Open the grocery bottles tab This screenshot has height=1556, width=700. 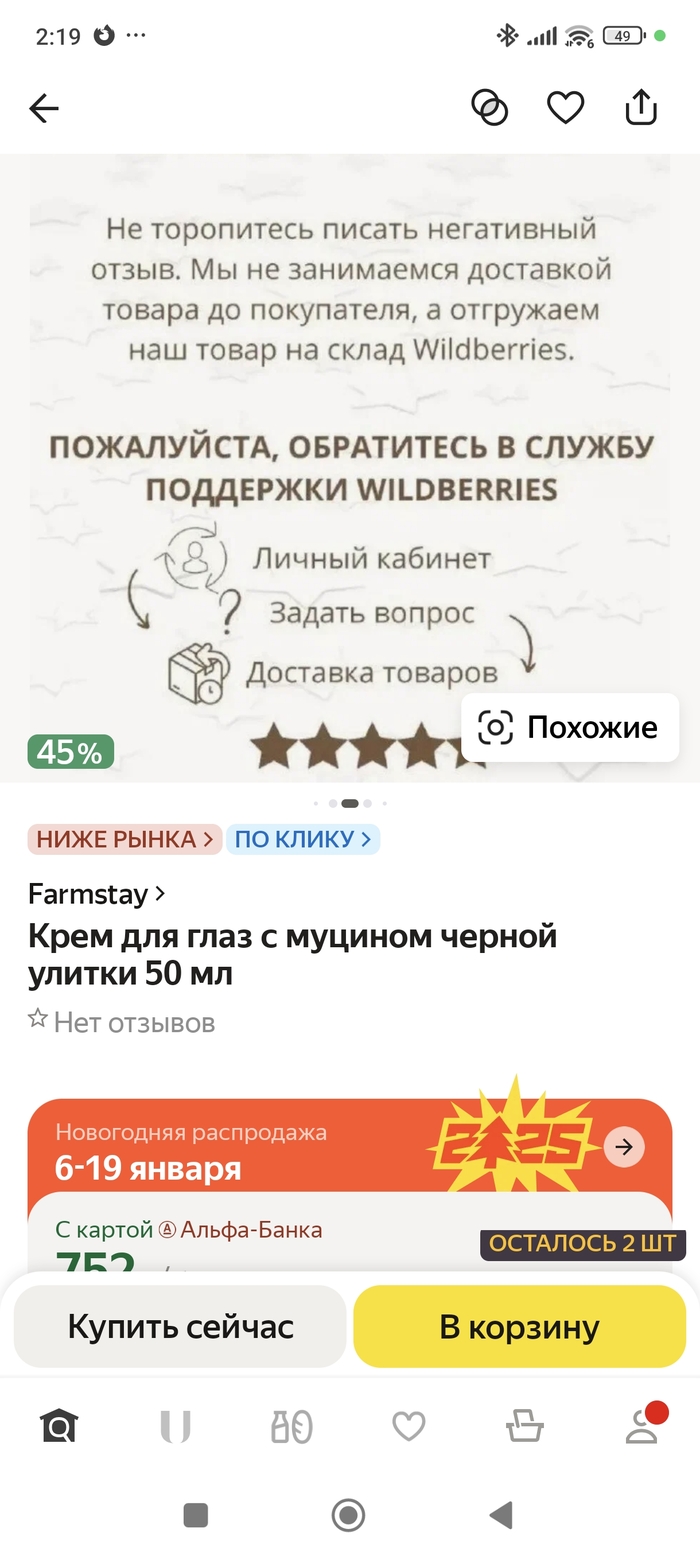[292, 1426]
